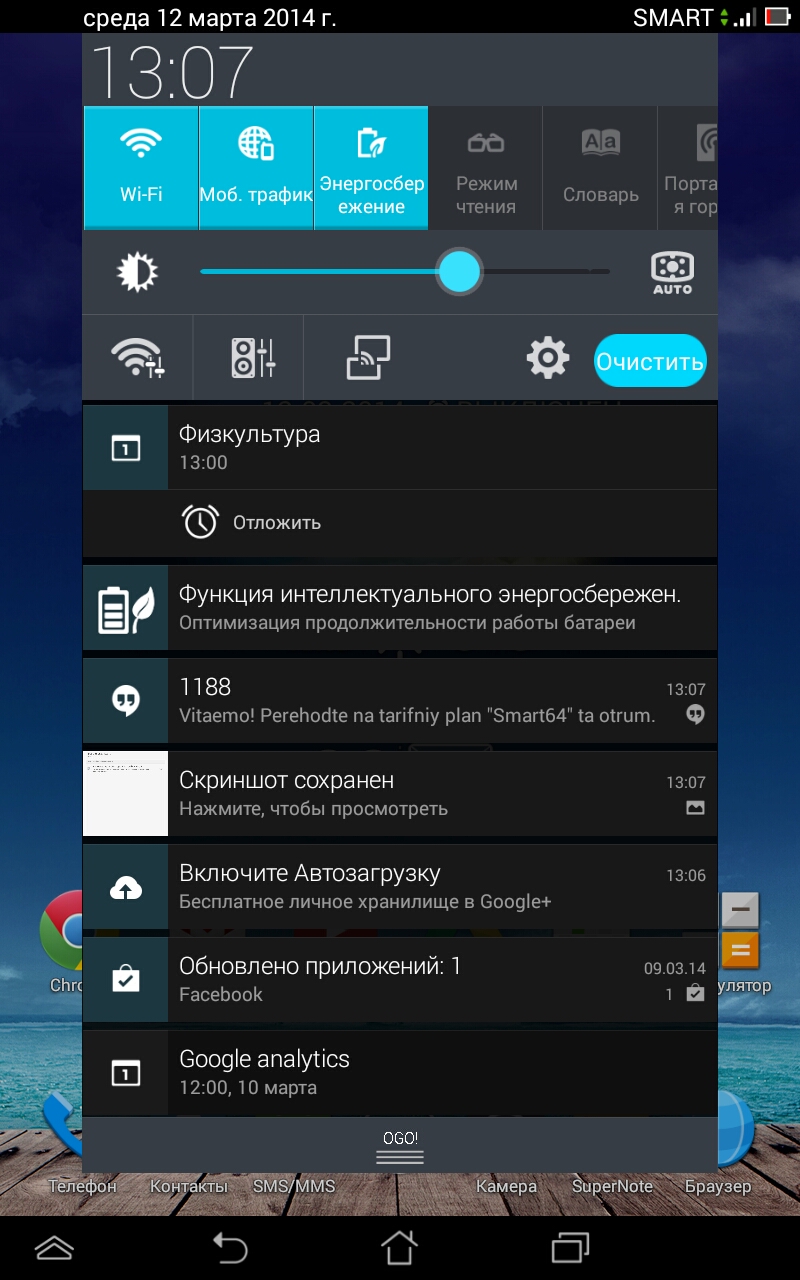The image size is (800, 1280).
Task: Open system settings gear
Action: 548,358
